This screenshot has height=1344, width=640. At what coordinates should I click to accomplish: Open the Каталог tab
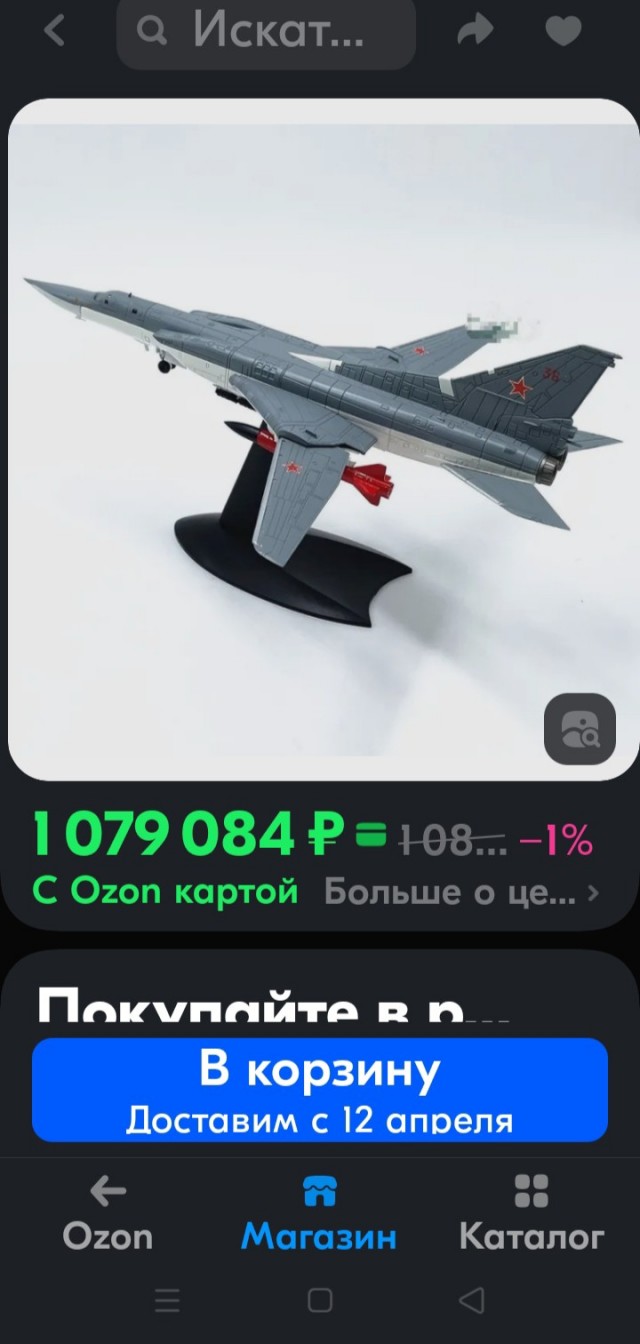pyautogui.click(x=531, y=1213)
